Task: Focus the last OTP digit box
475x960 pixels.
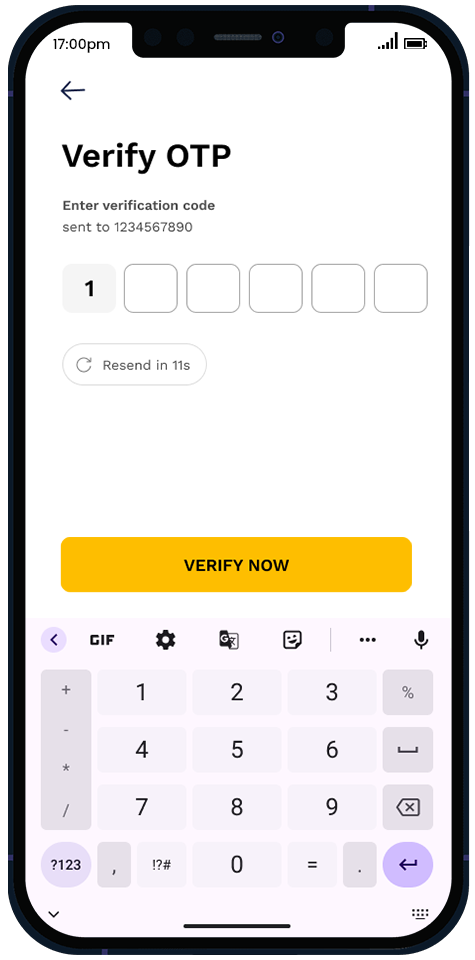Action: pos(401,288)
